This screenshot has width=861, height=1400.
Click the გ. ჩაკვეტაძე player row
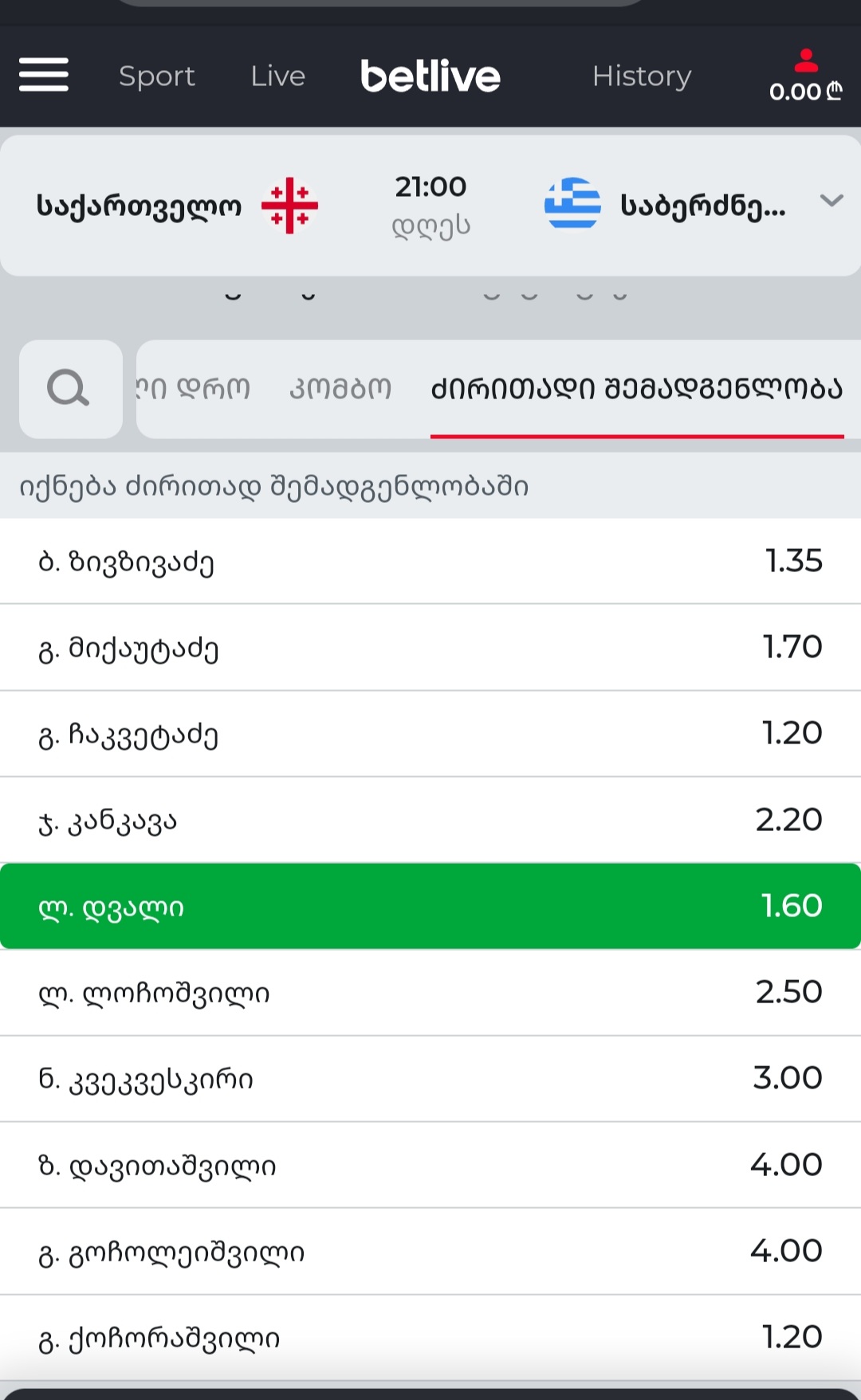point(431,733)
